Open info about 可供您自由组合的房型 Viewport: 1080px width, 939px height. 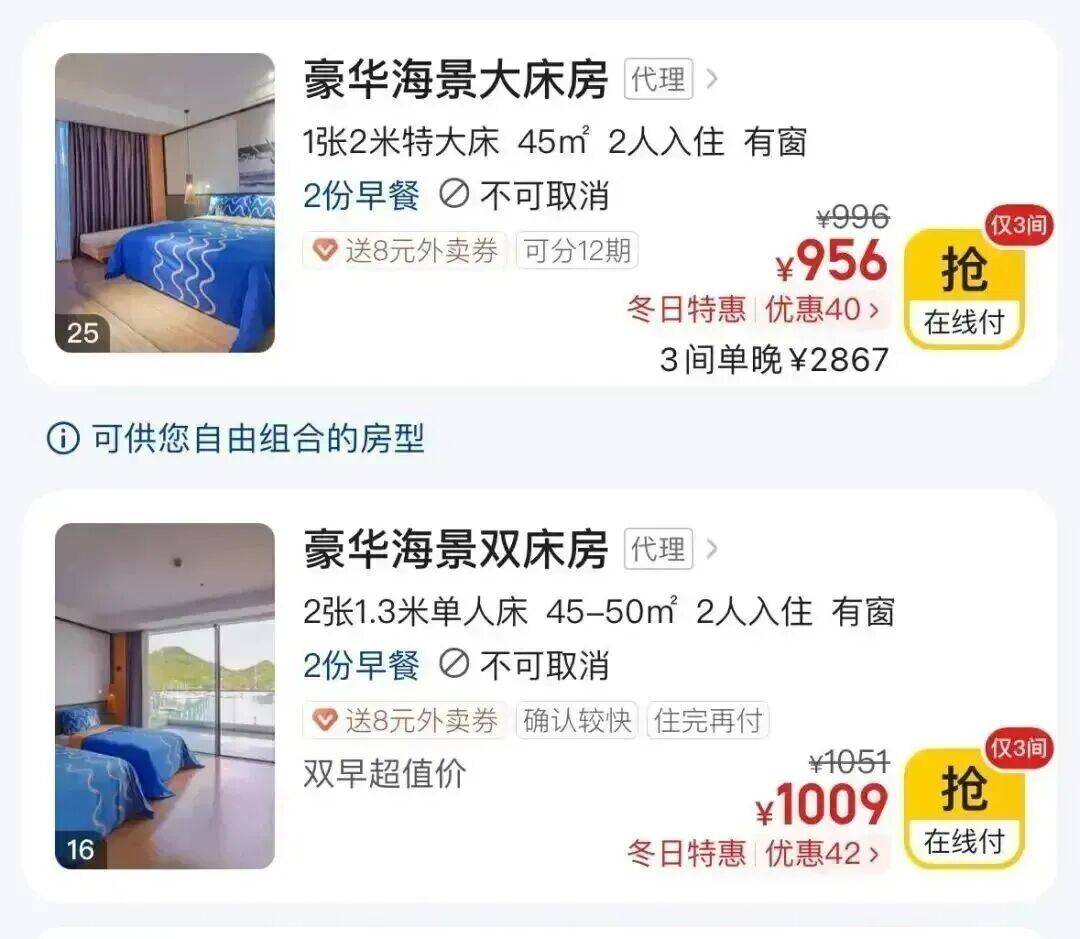point(63,439)
